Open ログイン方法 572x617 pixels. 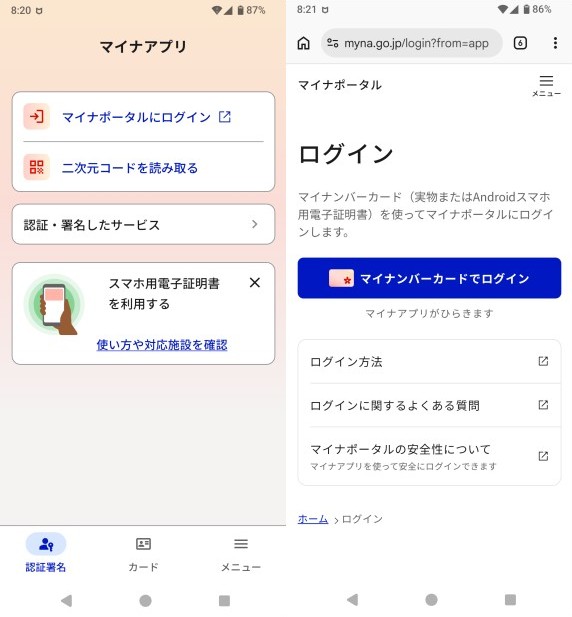pos(429,362)
